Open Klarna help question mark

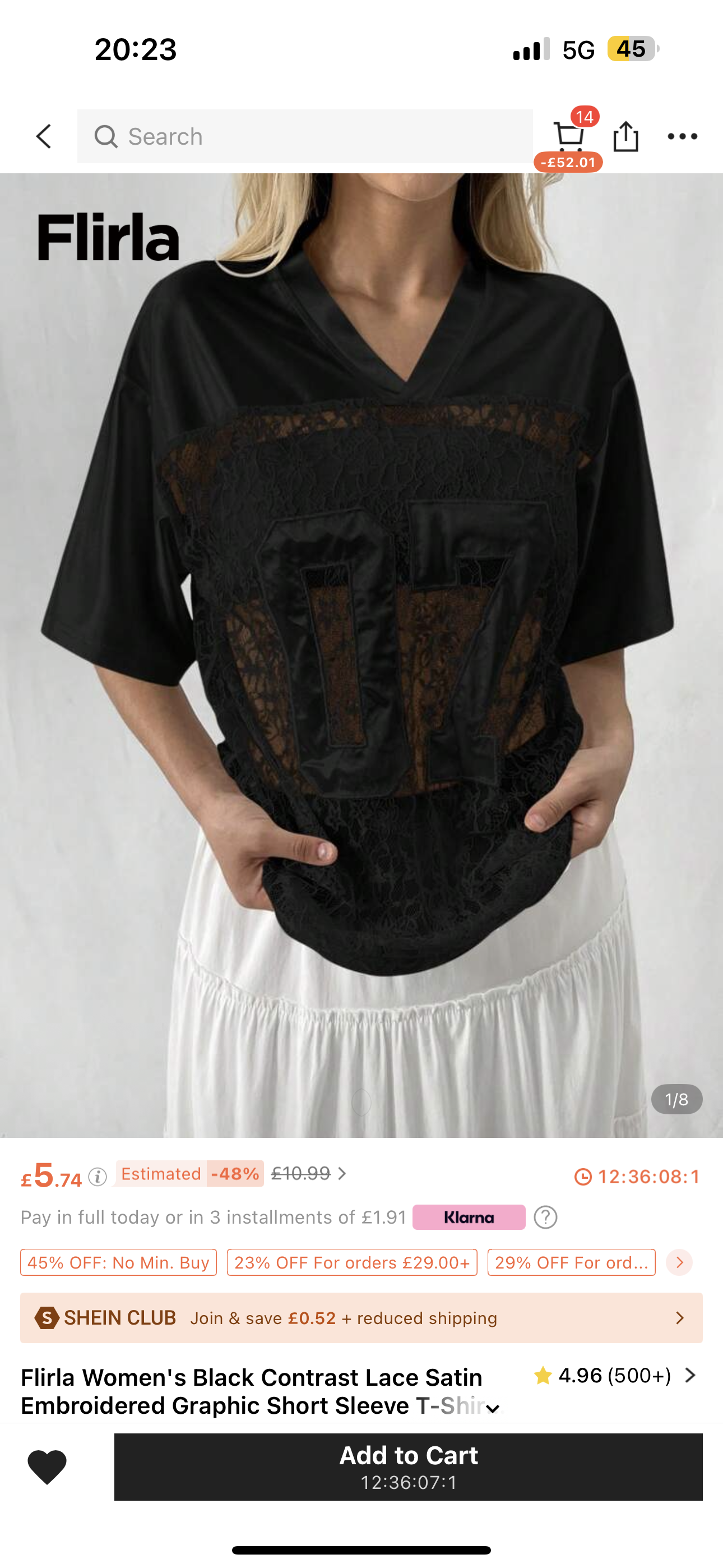pos(545,1217)
